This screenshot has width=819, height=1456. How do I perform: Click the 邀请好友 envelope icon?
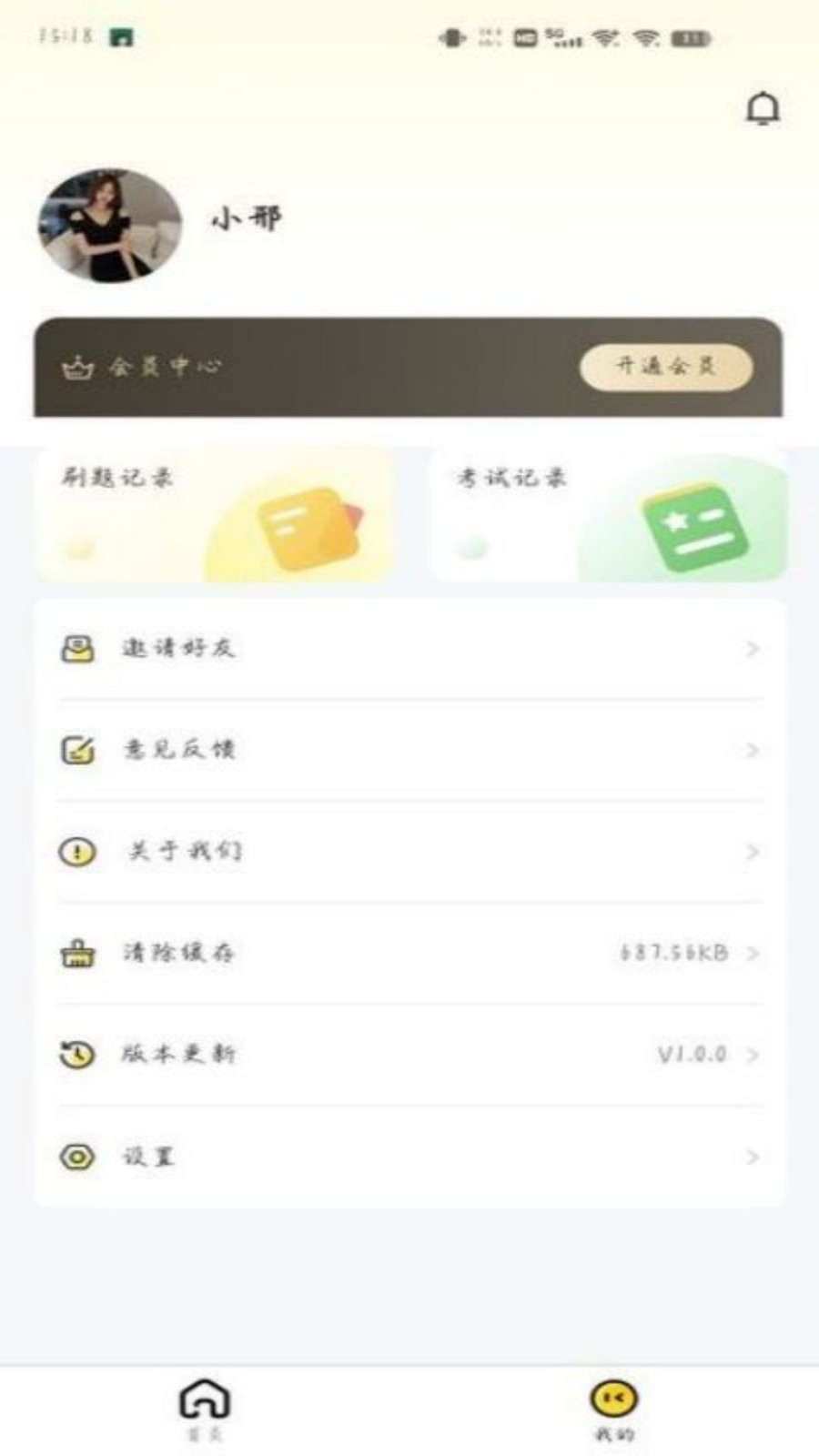click(76, 648)
